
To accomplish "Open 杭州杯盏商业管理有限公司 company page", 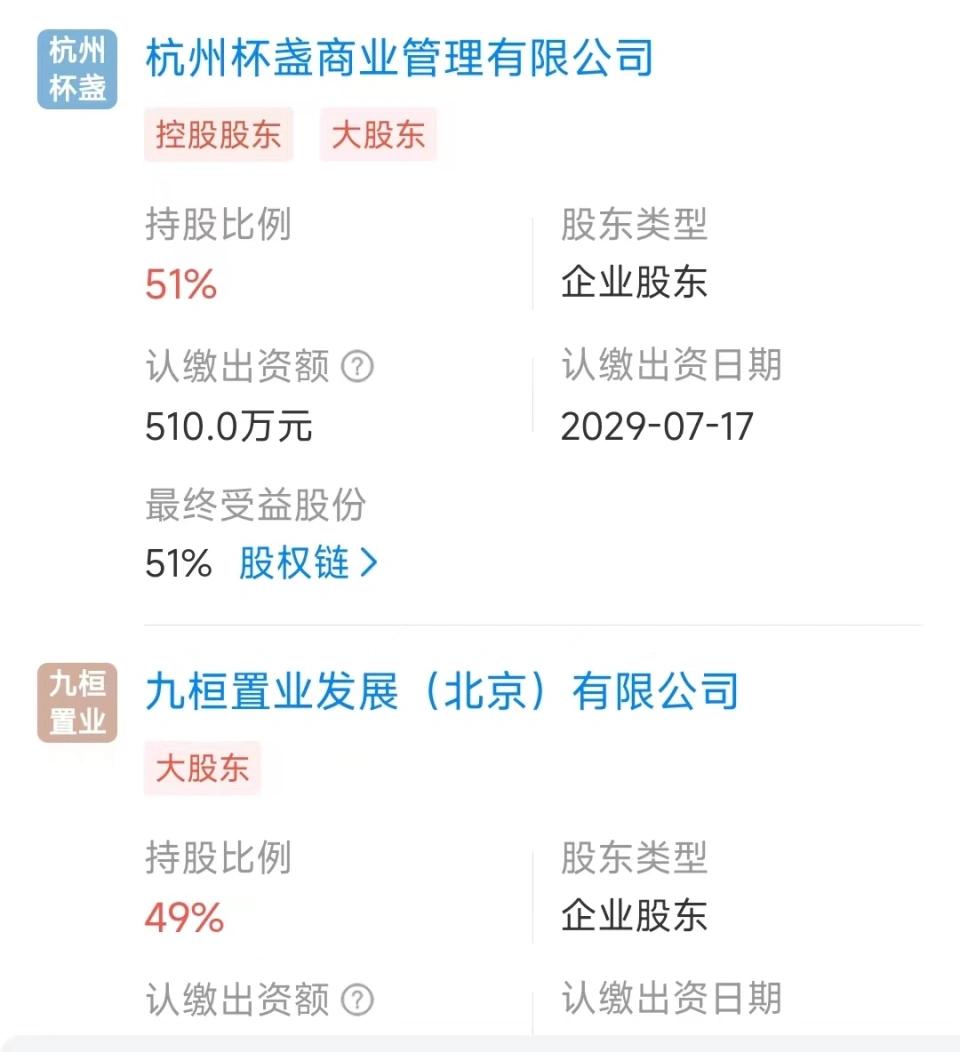I will click(399, 59).
